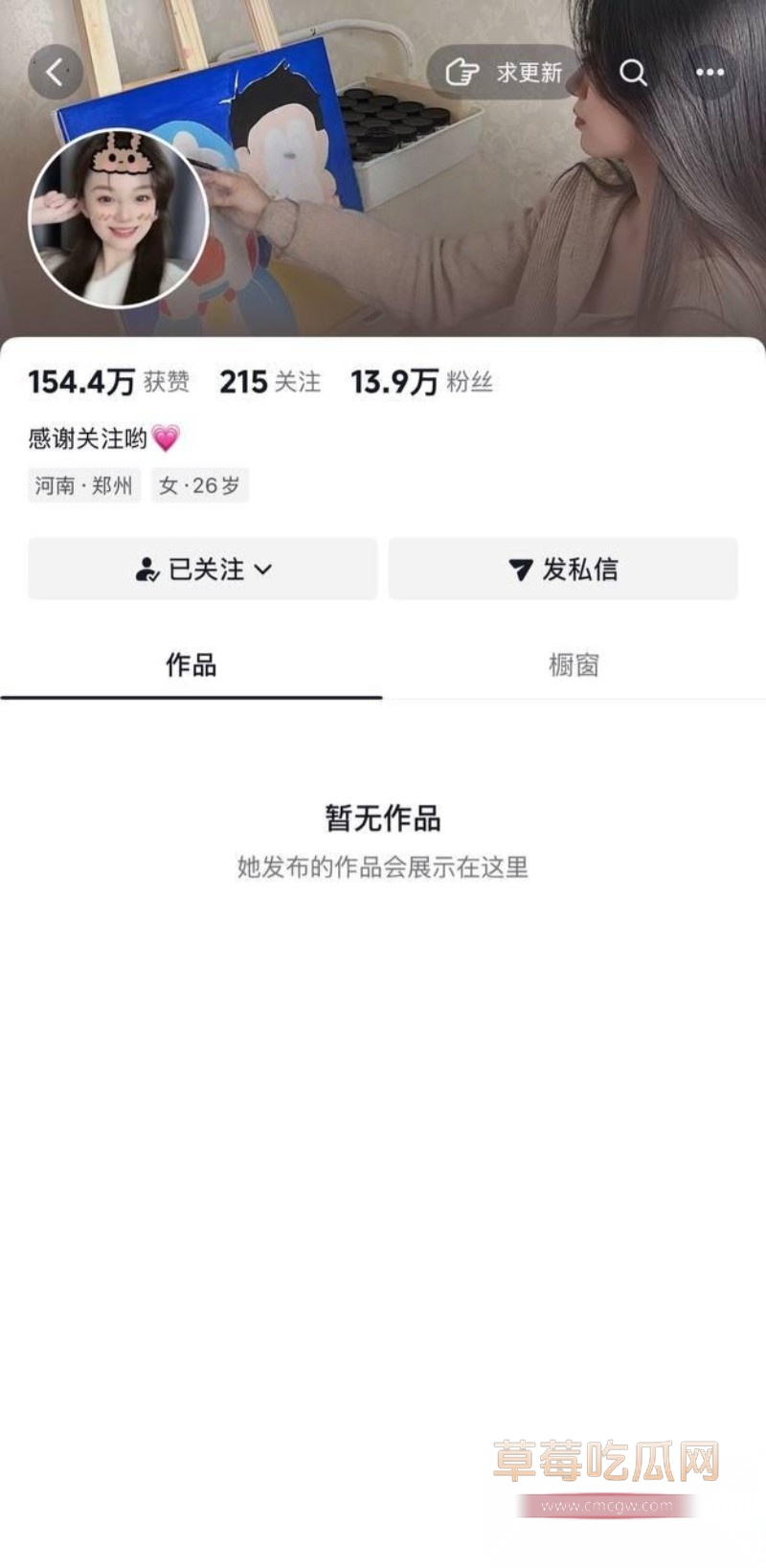Click the person icon inside 已关注 button
Image resolution: width=766 pixels, height=1568 pixels.
(x=146, y=569)
